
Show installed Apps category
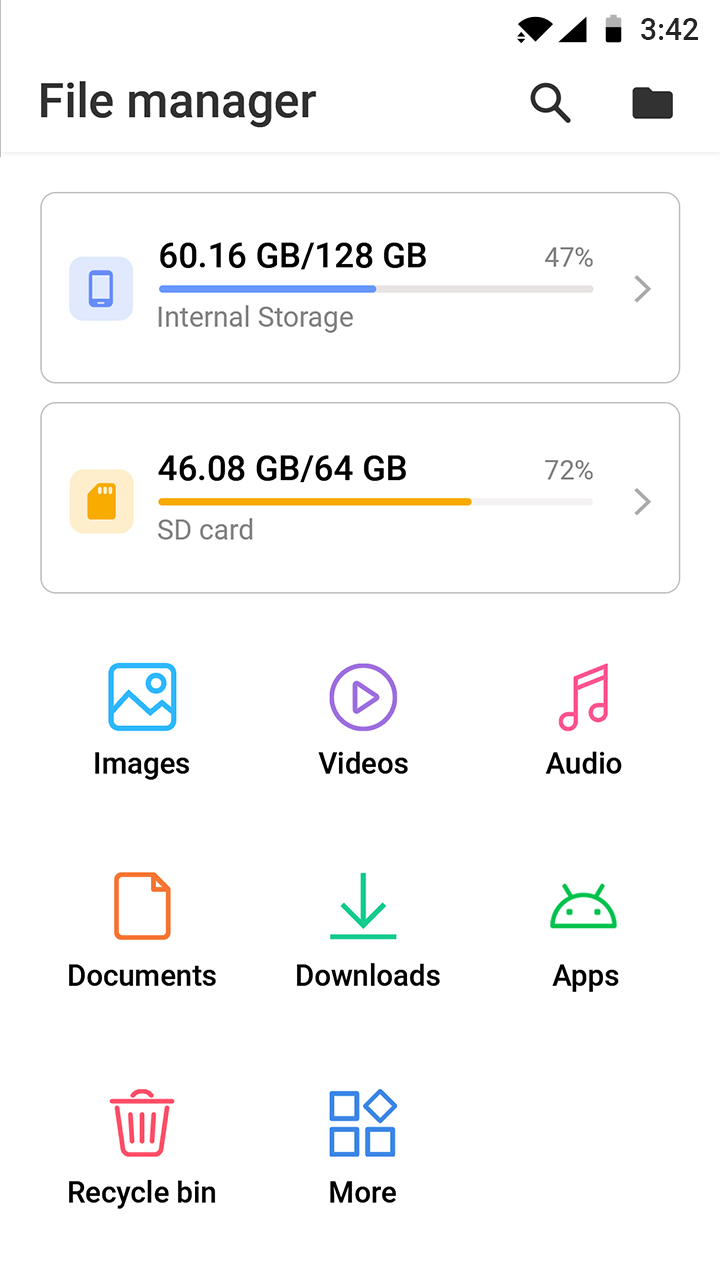[584, 930]
